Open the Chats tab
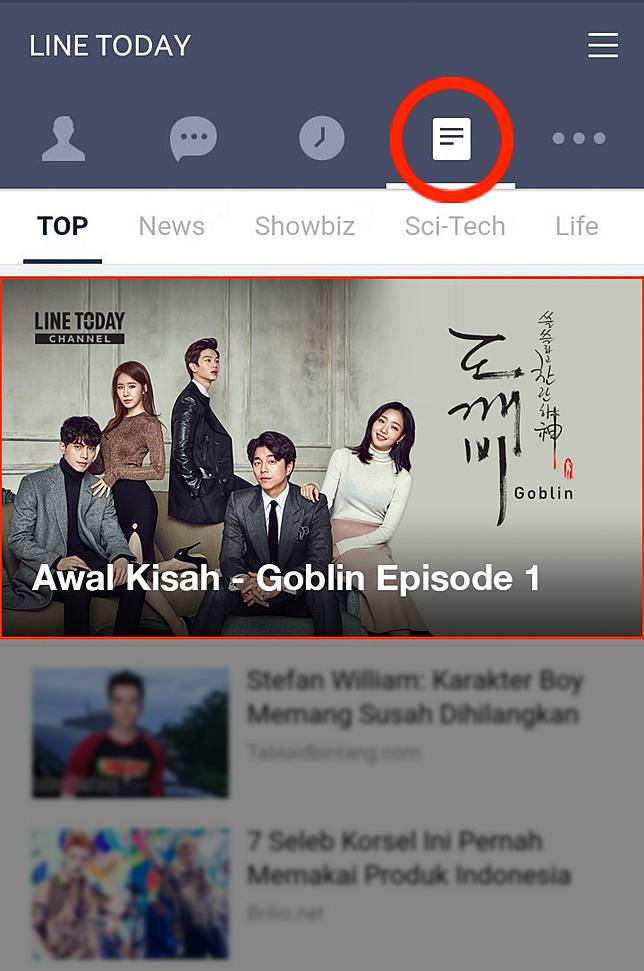Image resolution: width=644 pixels, height=971 pixels. coord(193,139)
